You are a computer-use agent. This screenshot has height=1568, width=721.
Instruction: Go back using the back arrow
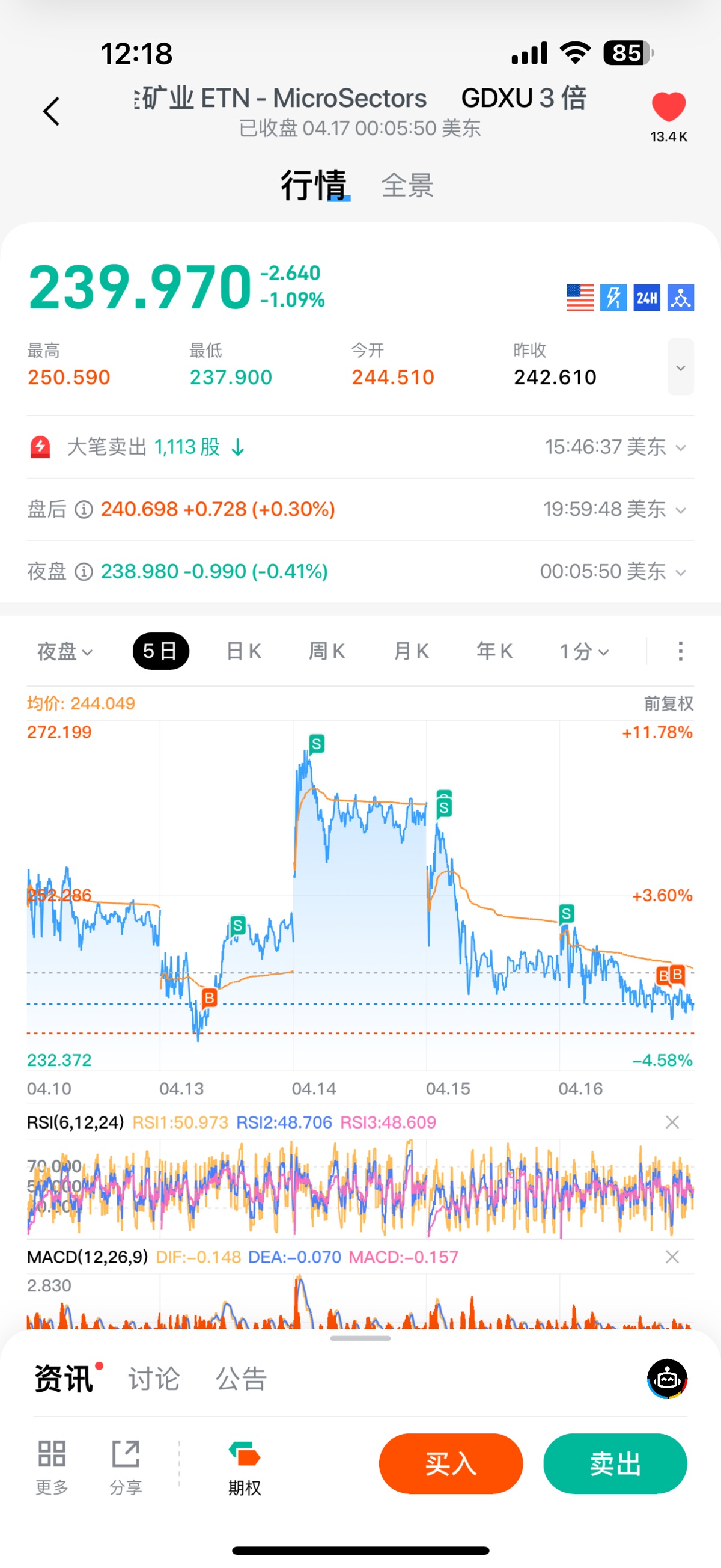point(52,111)
